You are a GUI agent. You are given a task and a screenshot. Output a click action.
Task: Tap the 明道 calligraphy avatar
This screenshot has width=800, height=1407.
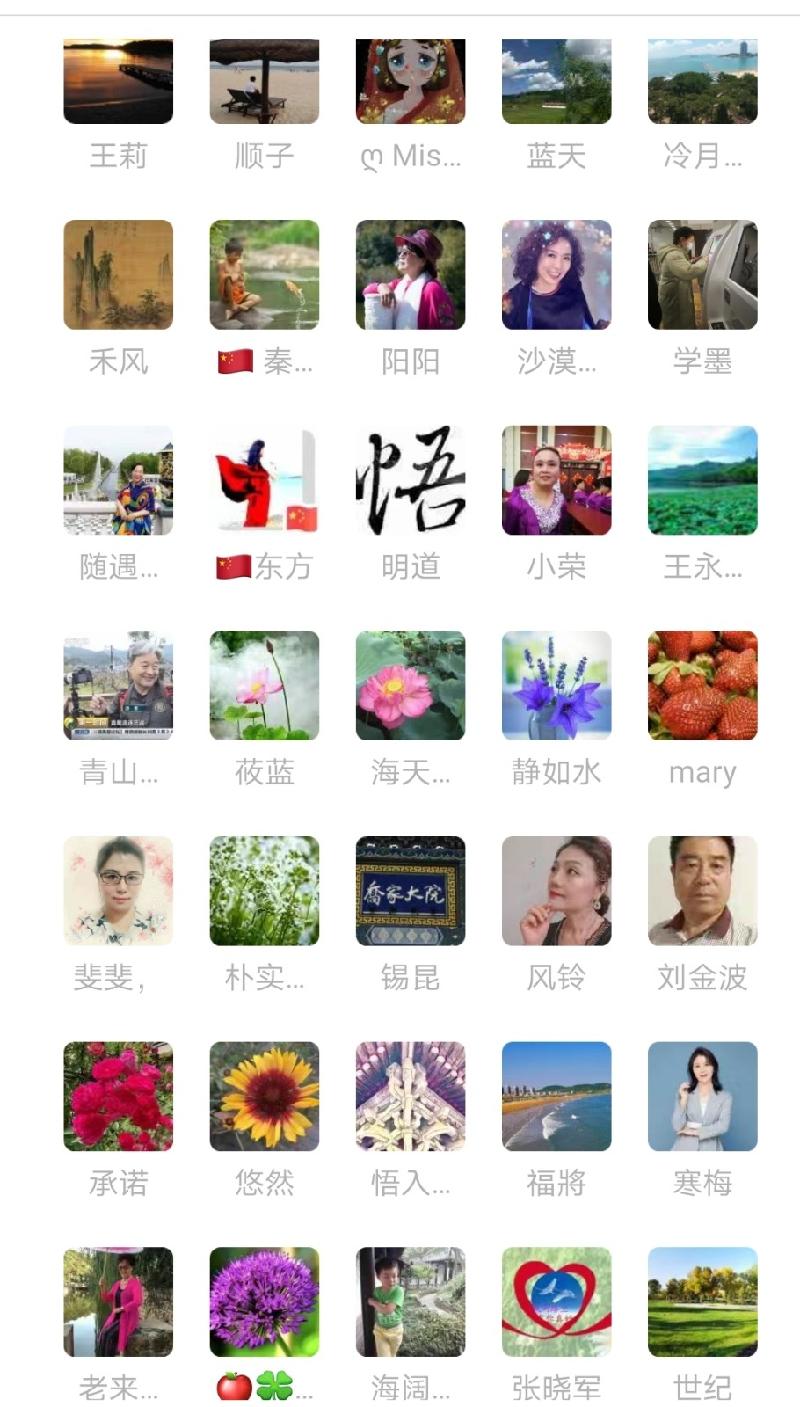[410, 480]
